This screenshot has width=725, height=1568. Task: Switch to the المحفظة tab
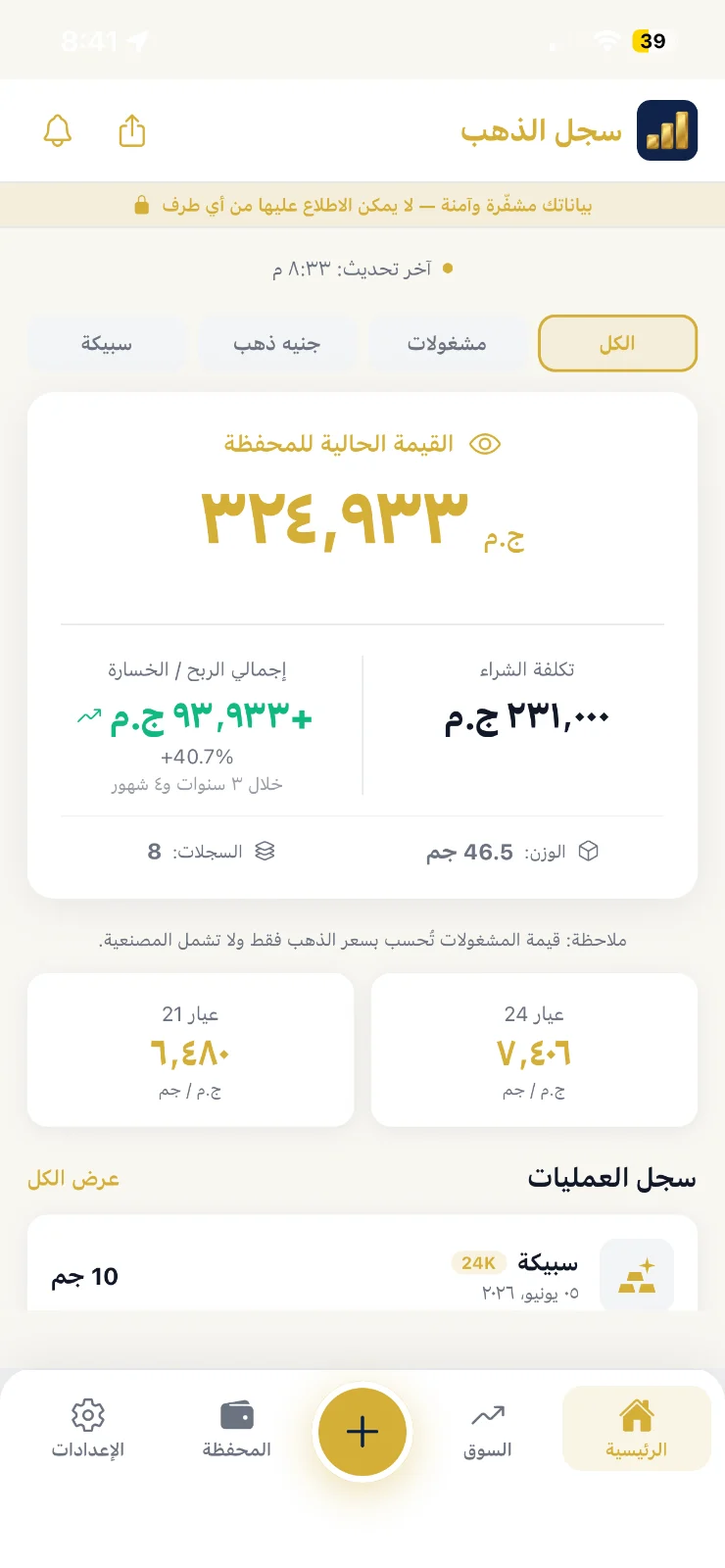[x=236, y=1430]
